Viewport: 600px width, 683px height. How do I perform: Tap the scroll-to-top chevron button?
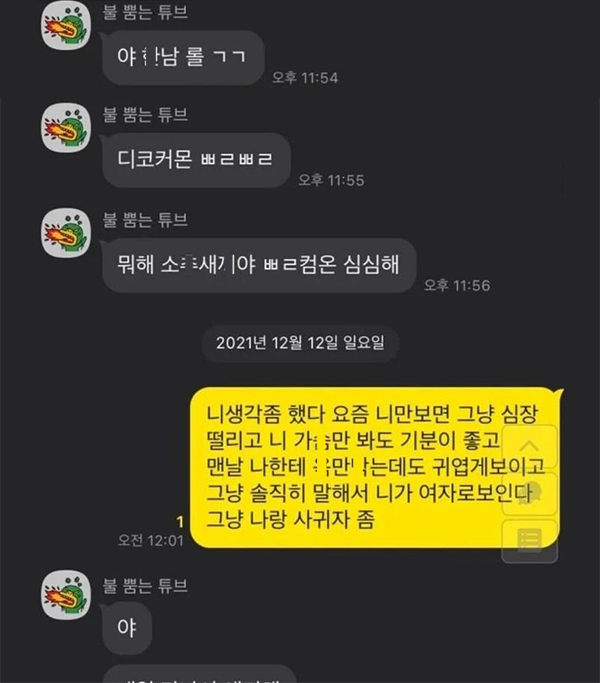click(x=530, y=448)
